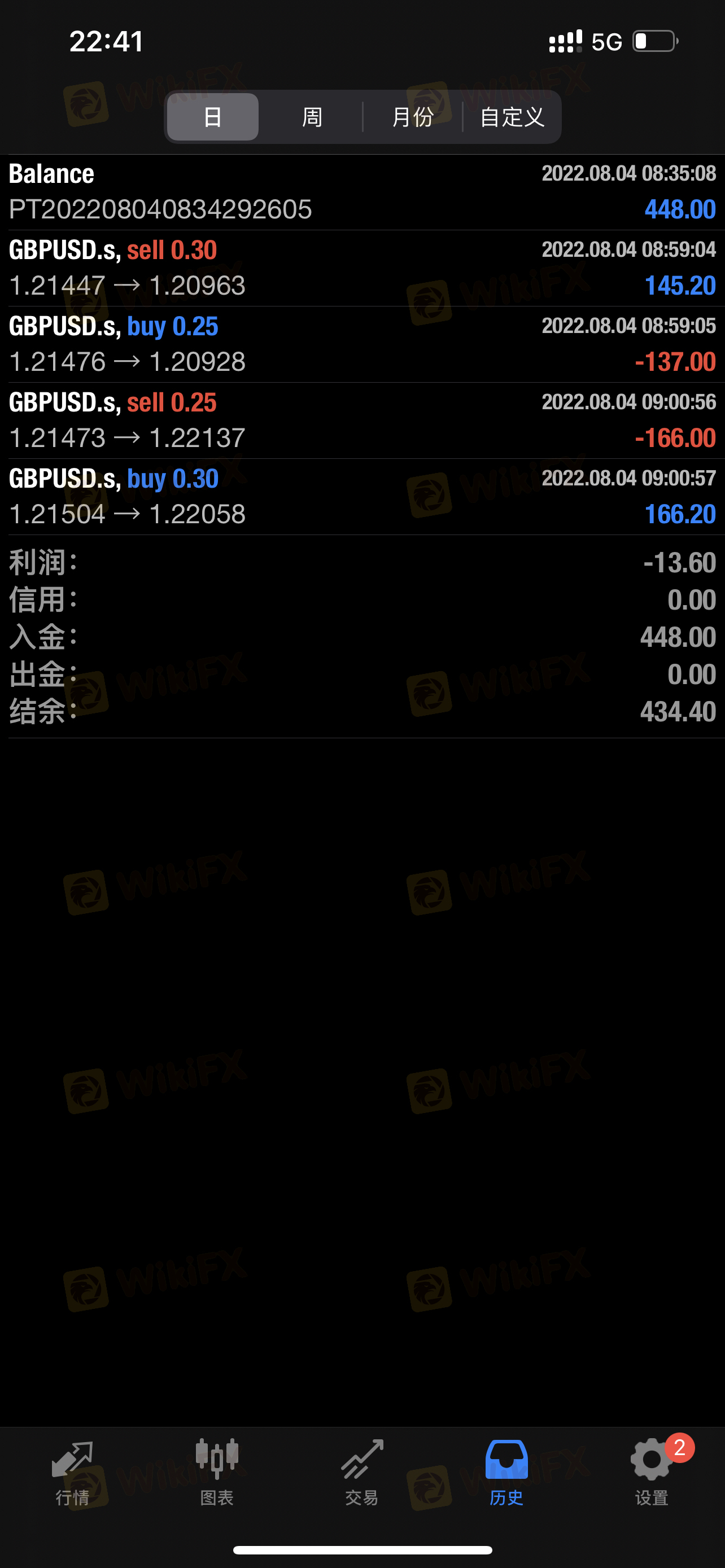
Task: Select the 日 (day) period segment
Action: click(212, 117)
